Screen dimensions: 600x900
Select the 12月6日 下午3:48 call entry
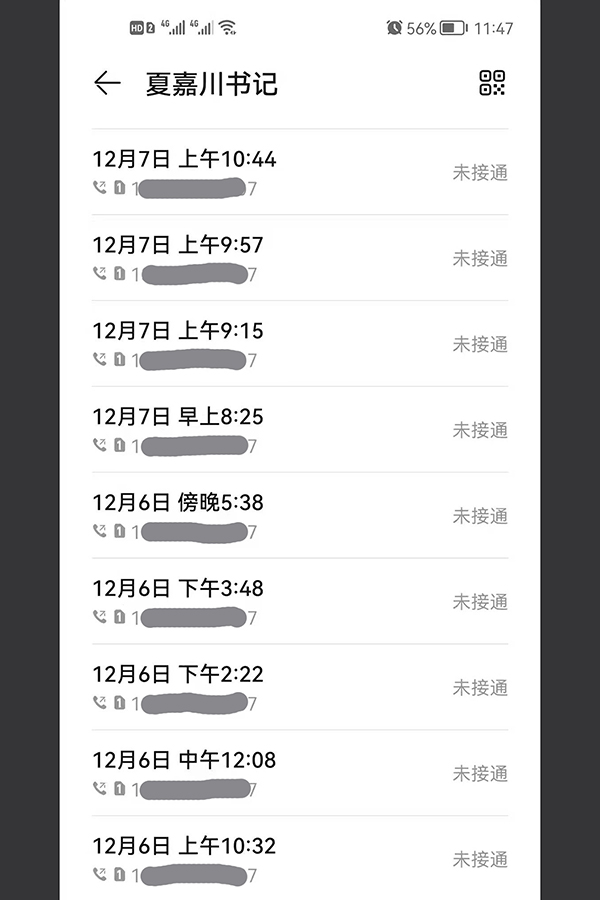(x=300, y=602)
